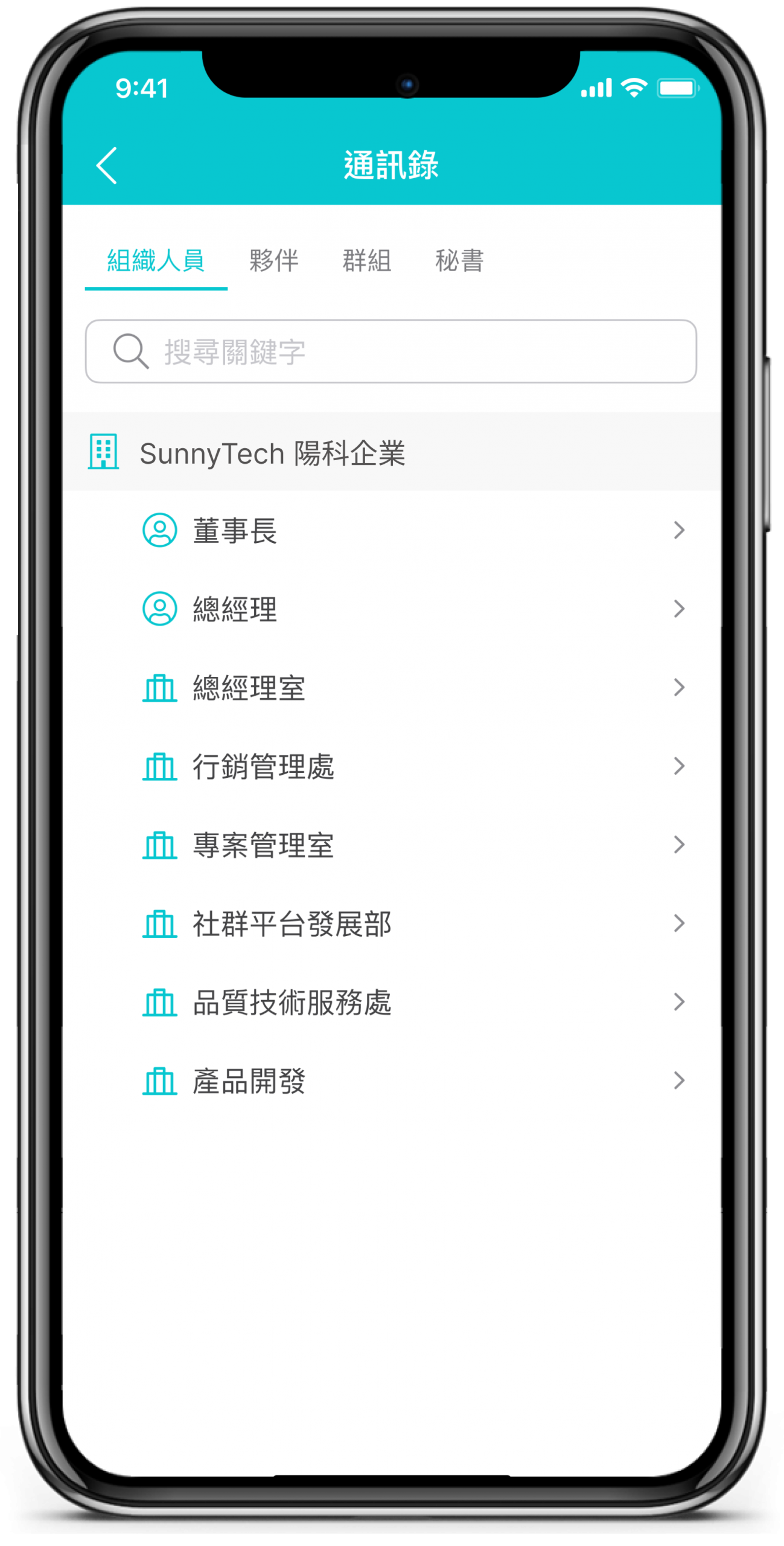
Task: Switch to the 夥伴 tab
Action: 274,261
